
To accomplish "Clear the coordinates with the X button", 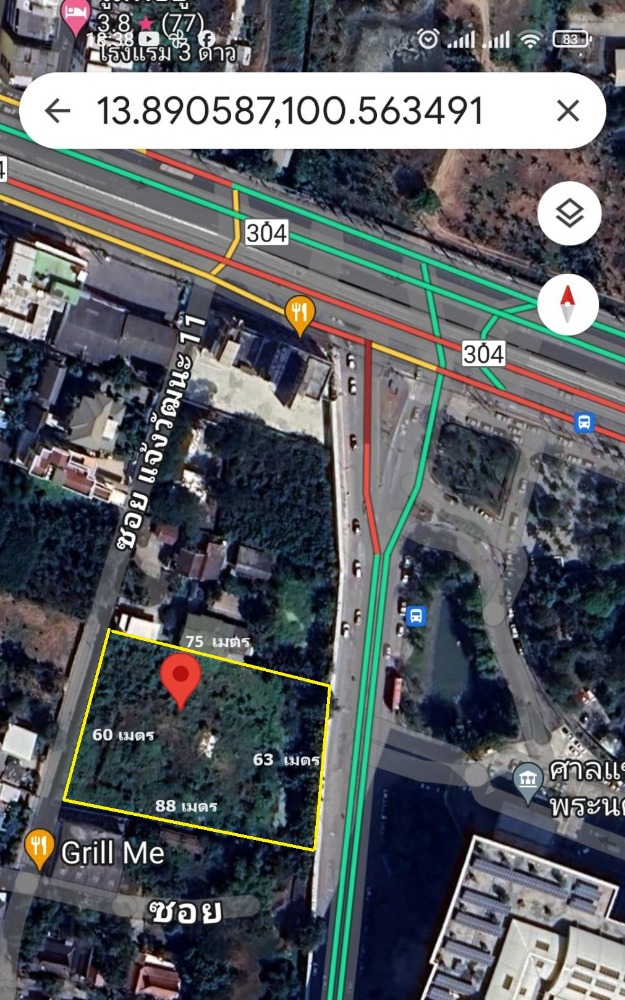I will tap(567, 111).
